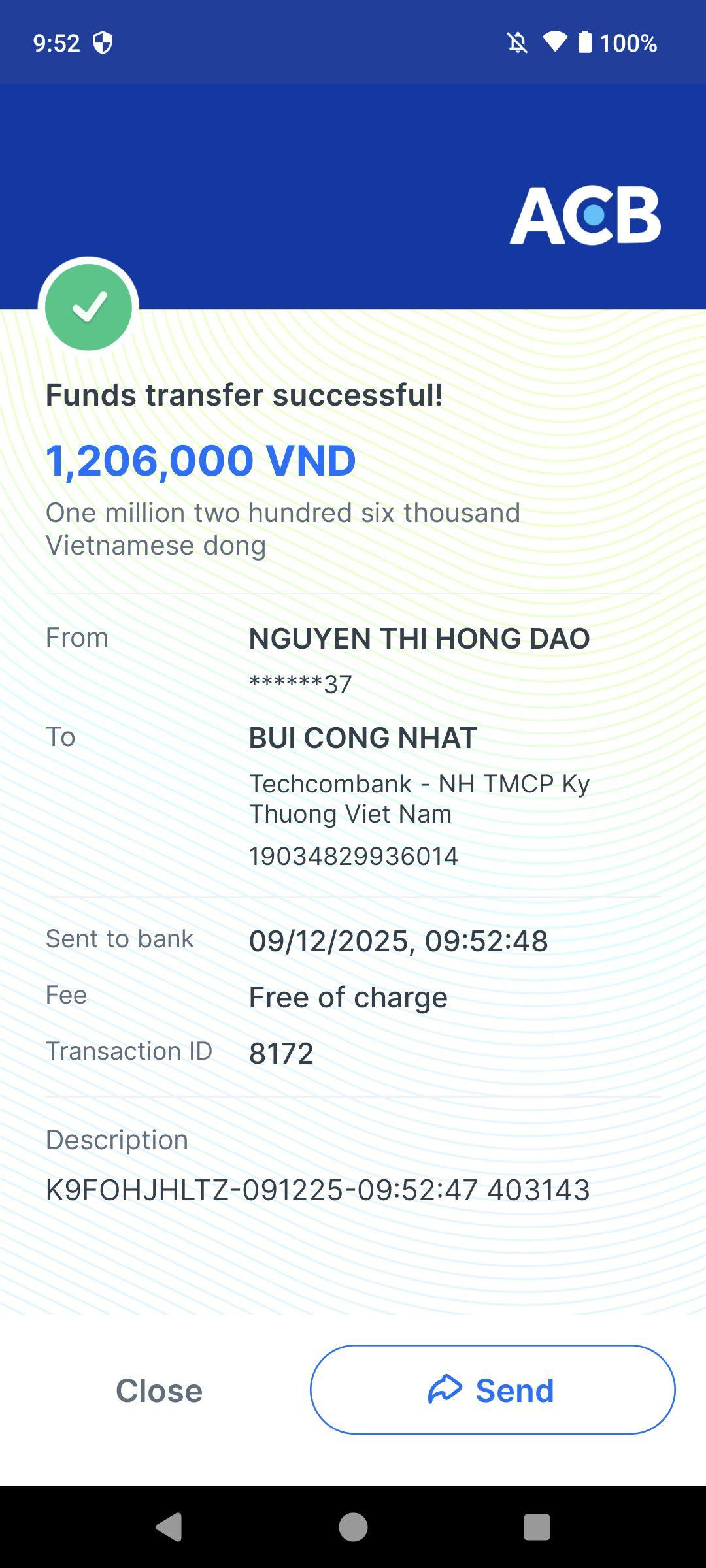Image resolution: width=706 pixels, height=1568 pixels.
Task: Send the transfer receipt
Action: pos(492,1390)
